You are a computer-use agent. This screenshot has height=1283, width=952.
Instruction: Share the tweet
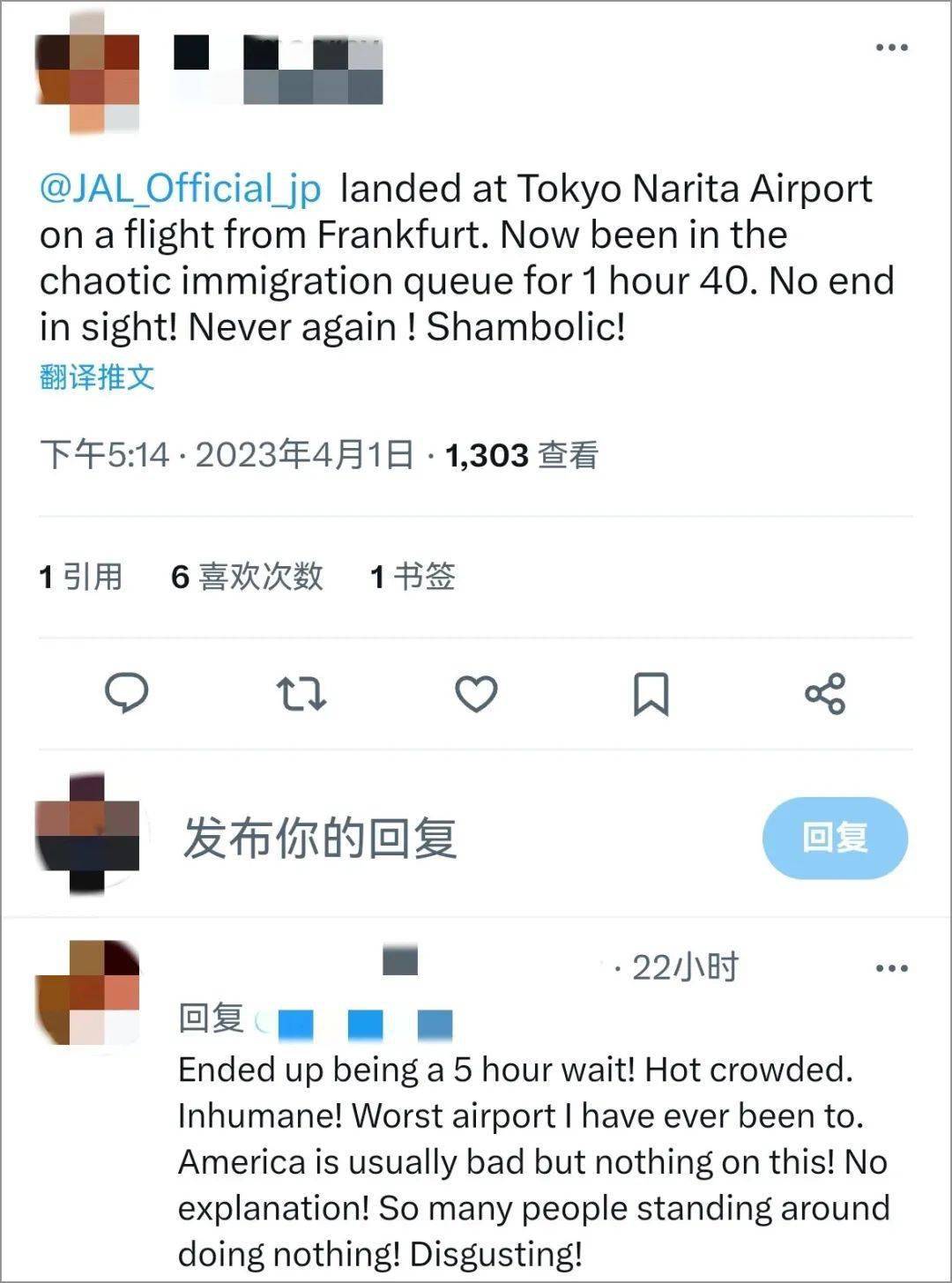(x=825, y=693)
